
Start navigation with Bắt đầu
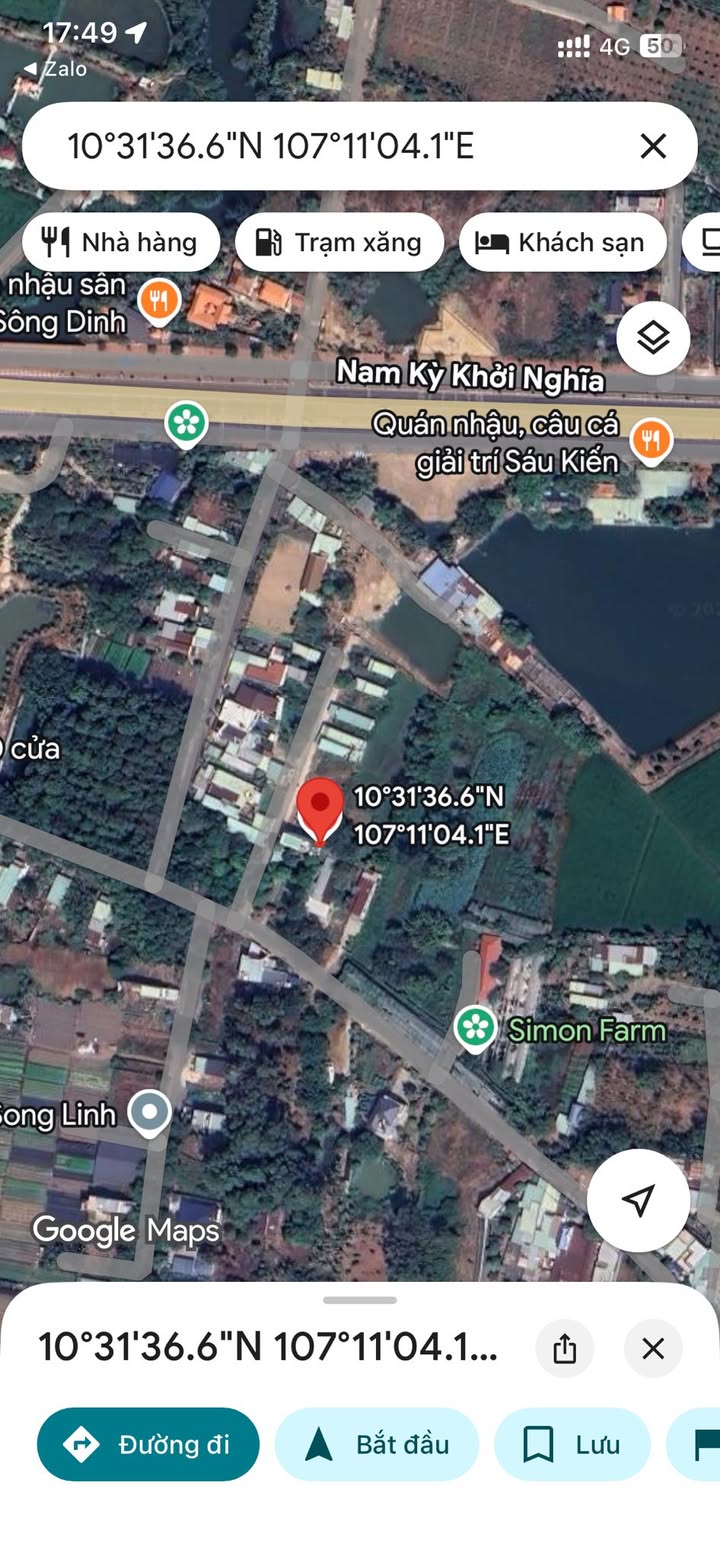click(x=376, y=1444)
